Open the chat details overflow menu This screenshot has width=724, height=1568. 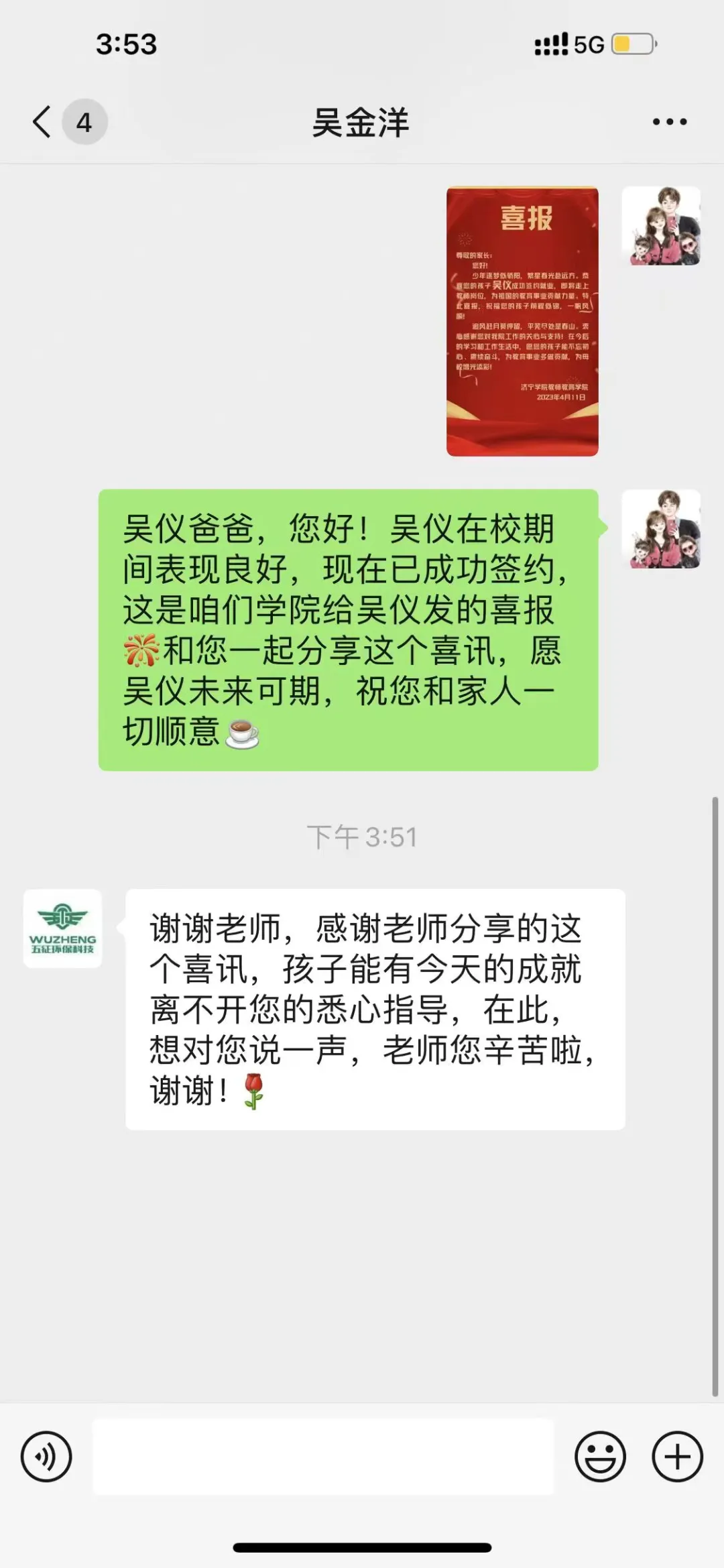coord(669,122)
